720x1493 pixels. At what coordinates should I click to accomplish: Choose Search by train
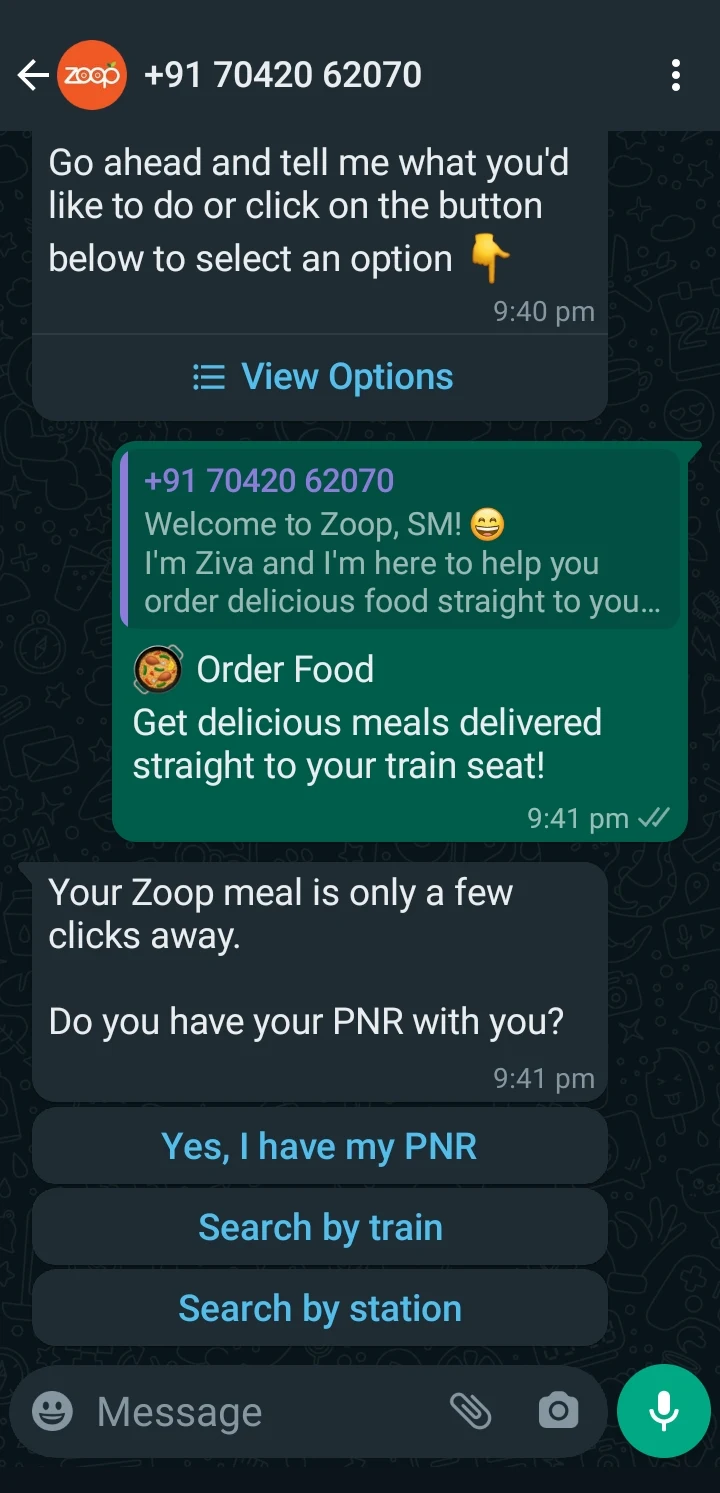[319, 1227]
